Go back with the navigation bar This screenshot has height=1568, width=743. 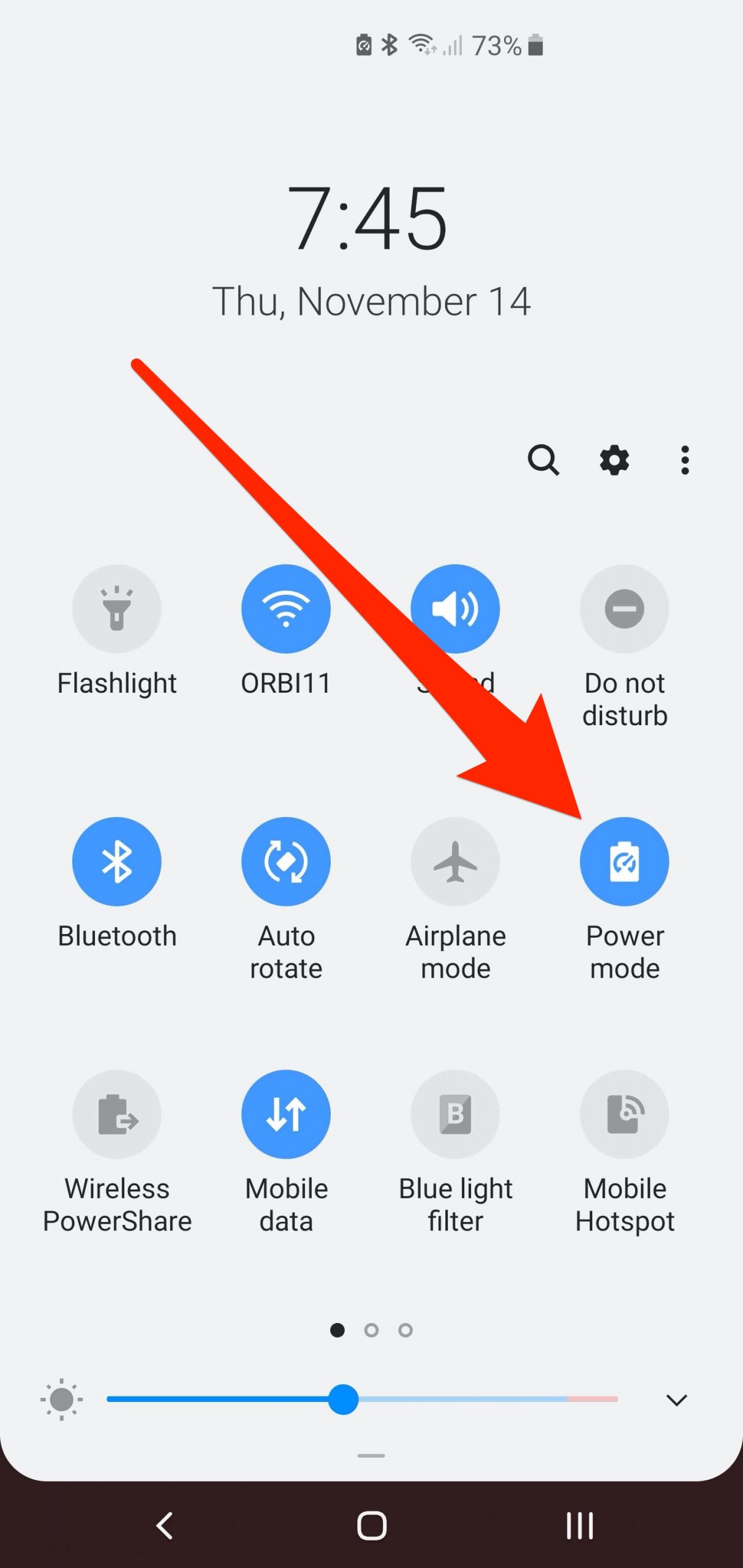pos(164,1525)
